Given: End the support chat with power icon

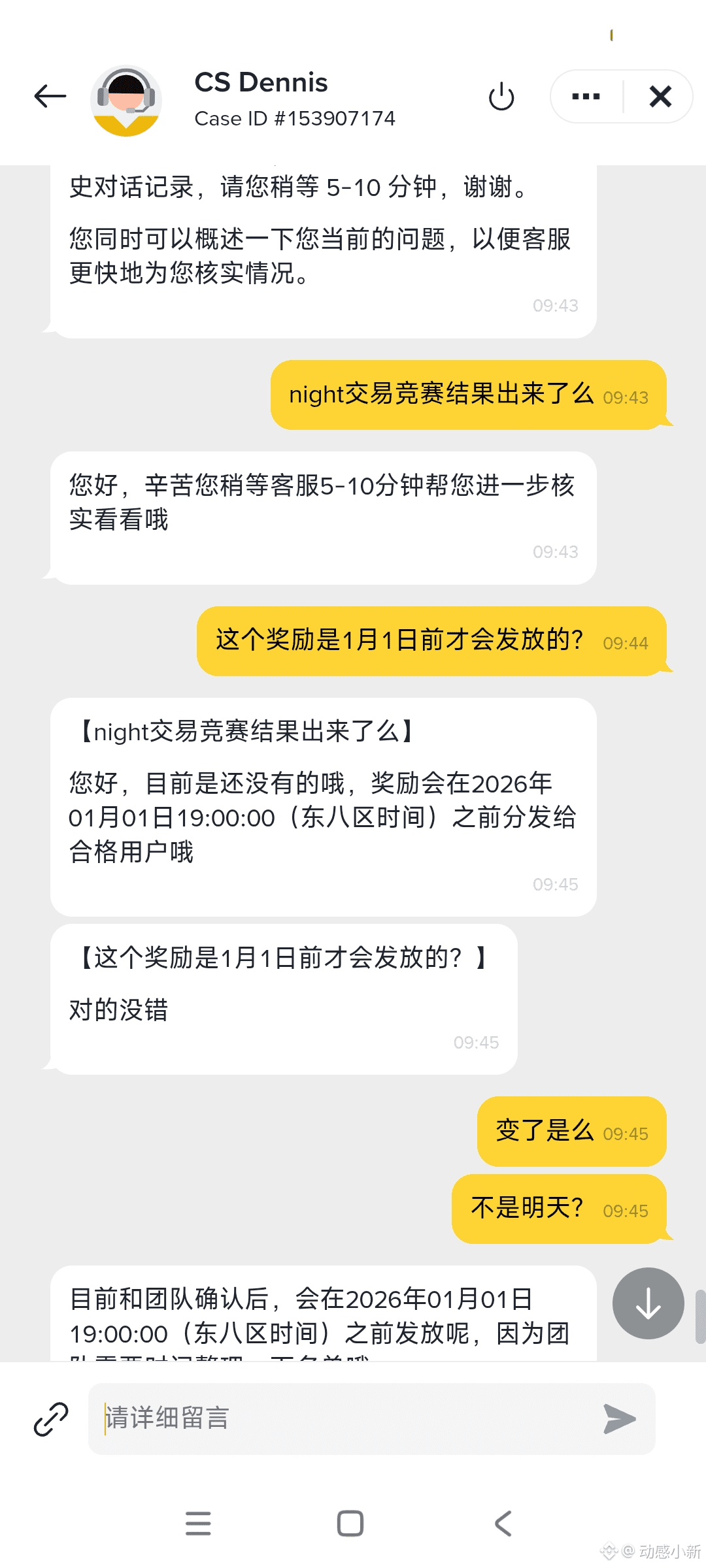Looking at the screenshot, I should point(501,97).
